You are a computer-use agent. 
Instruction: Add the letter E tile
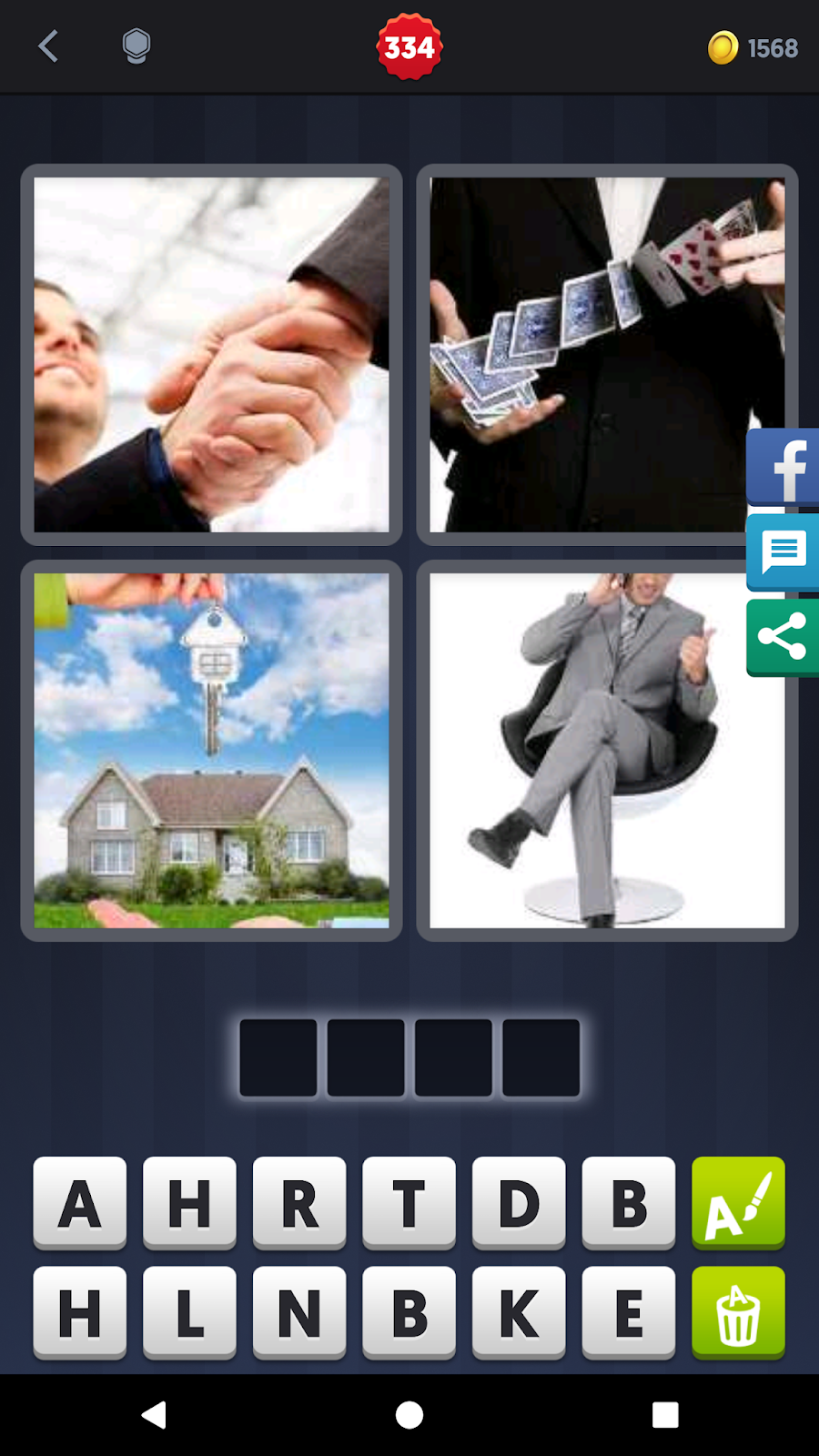[629, 1312]
